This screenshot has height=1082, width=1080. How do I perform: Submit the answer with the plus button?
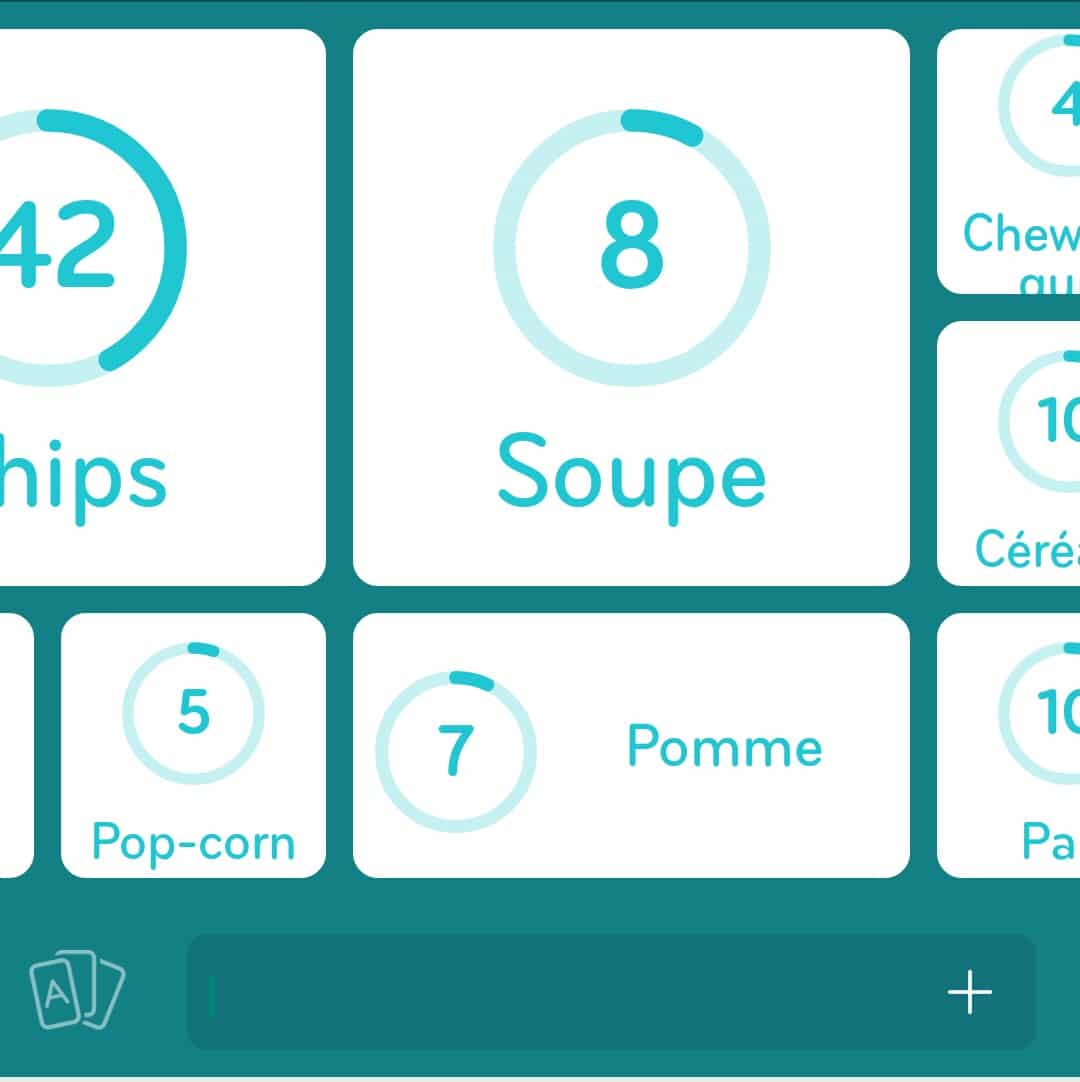969,992
